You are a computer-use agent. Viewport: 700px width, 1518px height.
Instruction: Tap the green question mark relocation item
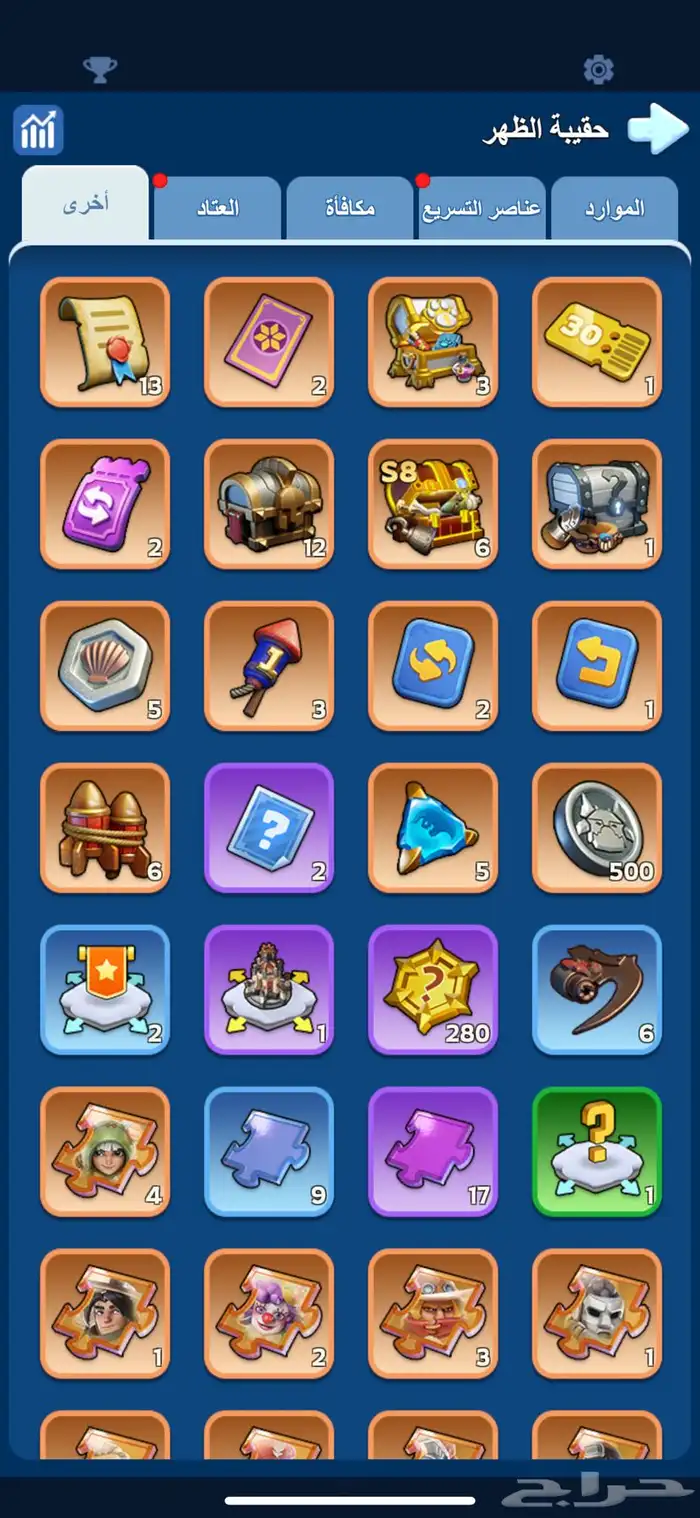click(x=597, y=1152)
